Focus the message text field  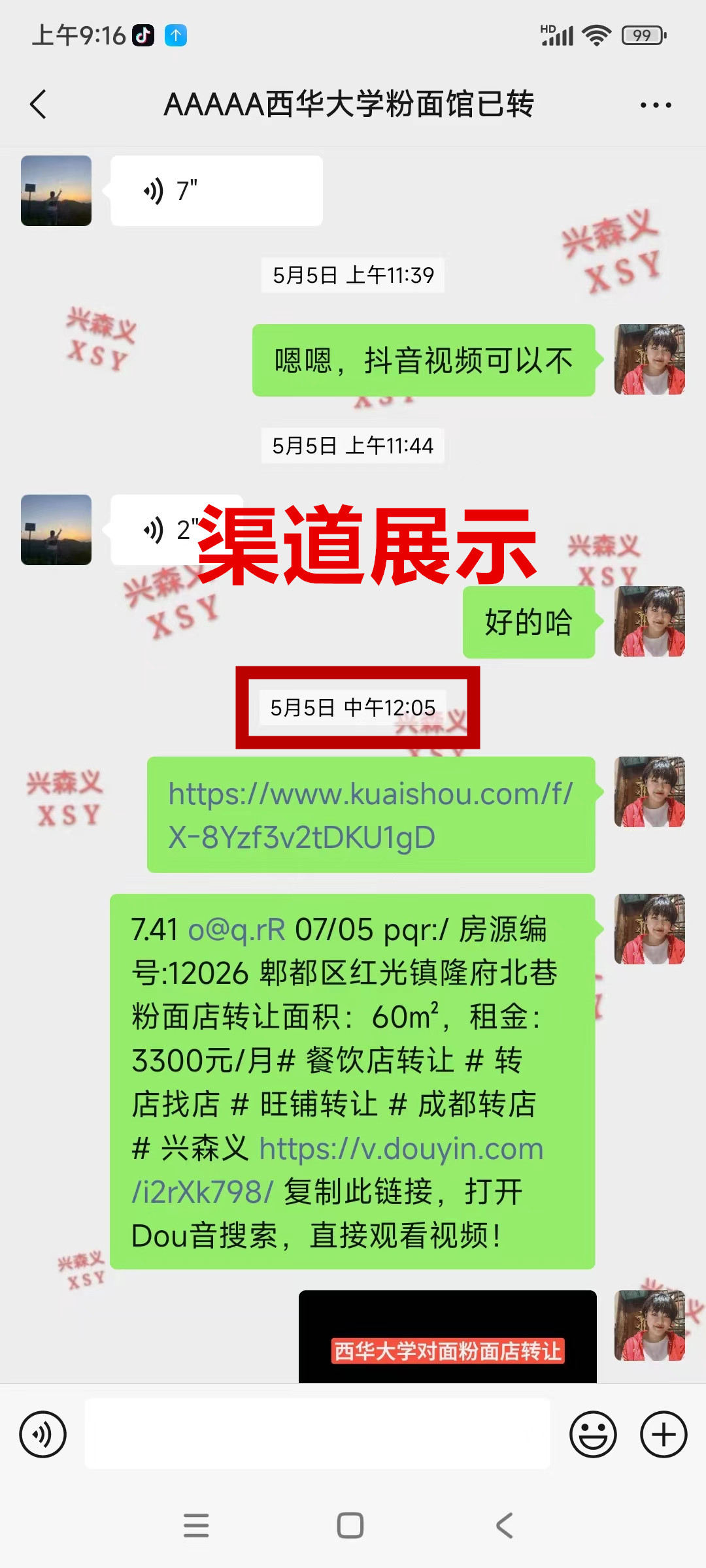point(317,1434)
